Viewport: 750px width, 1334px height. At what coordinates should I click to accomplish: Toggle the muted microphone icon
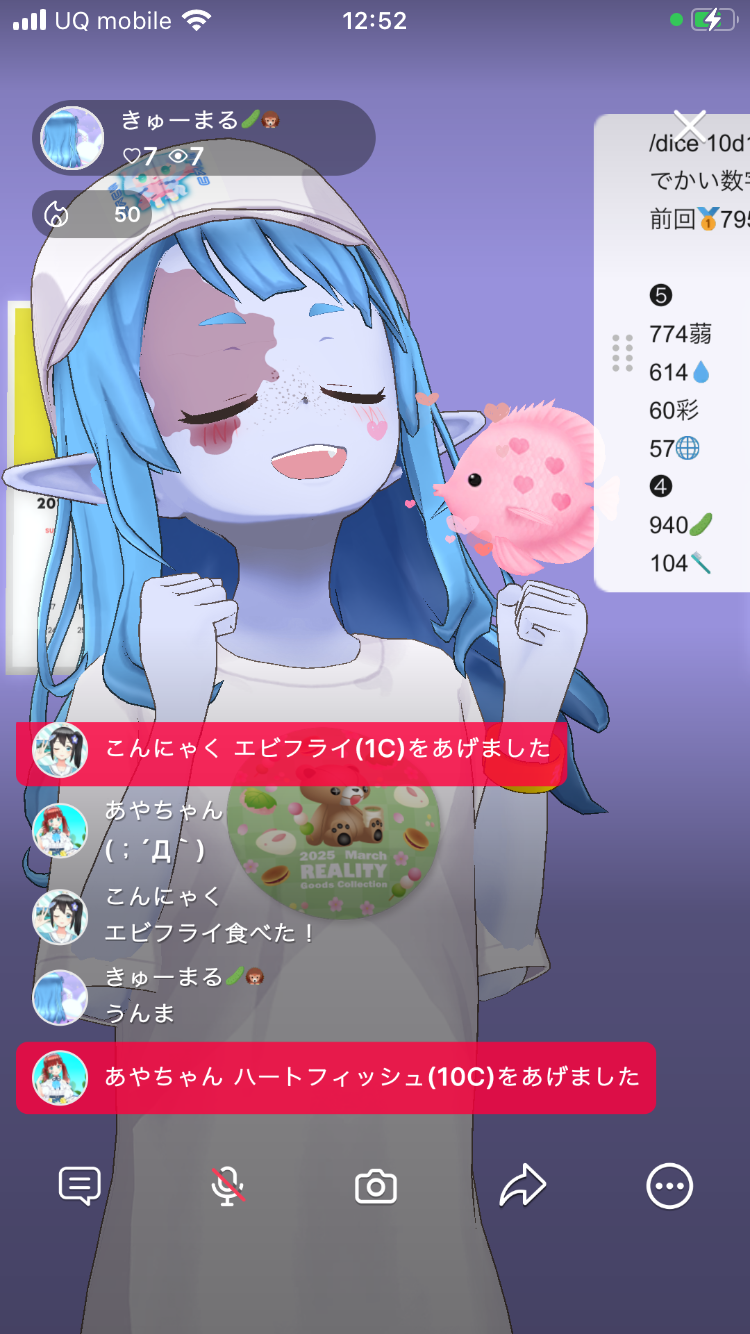click(228, 1187)
